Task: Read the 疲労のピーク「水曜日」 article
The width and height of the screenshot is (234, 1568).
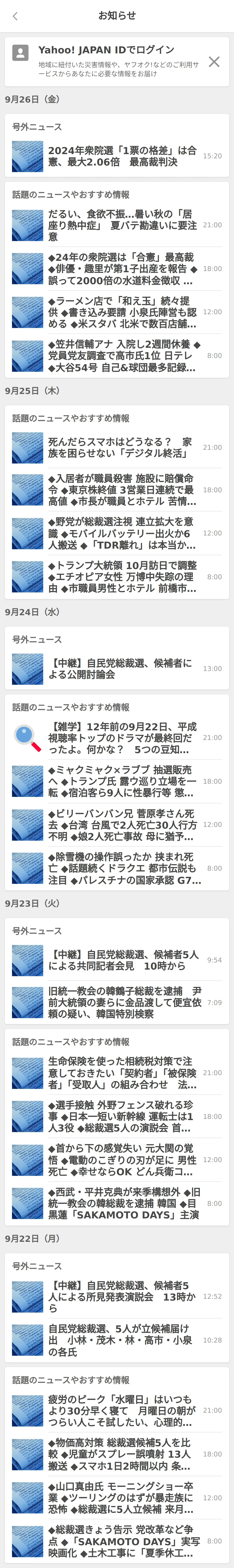Action: click(x=122, y=1410)
